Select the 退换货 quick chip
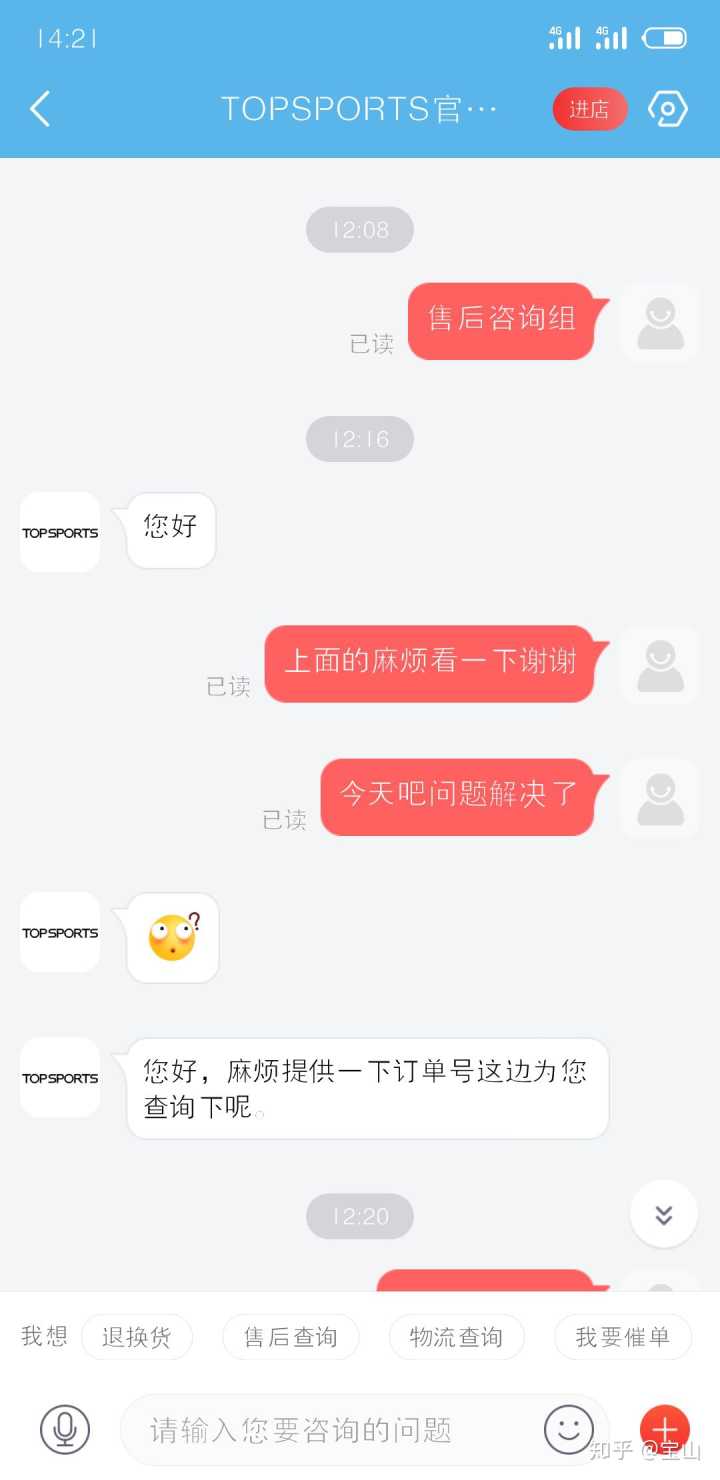 pos(136,1337)
